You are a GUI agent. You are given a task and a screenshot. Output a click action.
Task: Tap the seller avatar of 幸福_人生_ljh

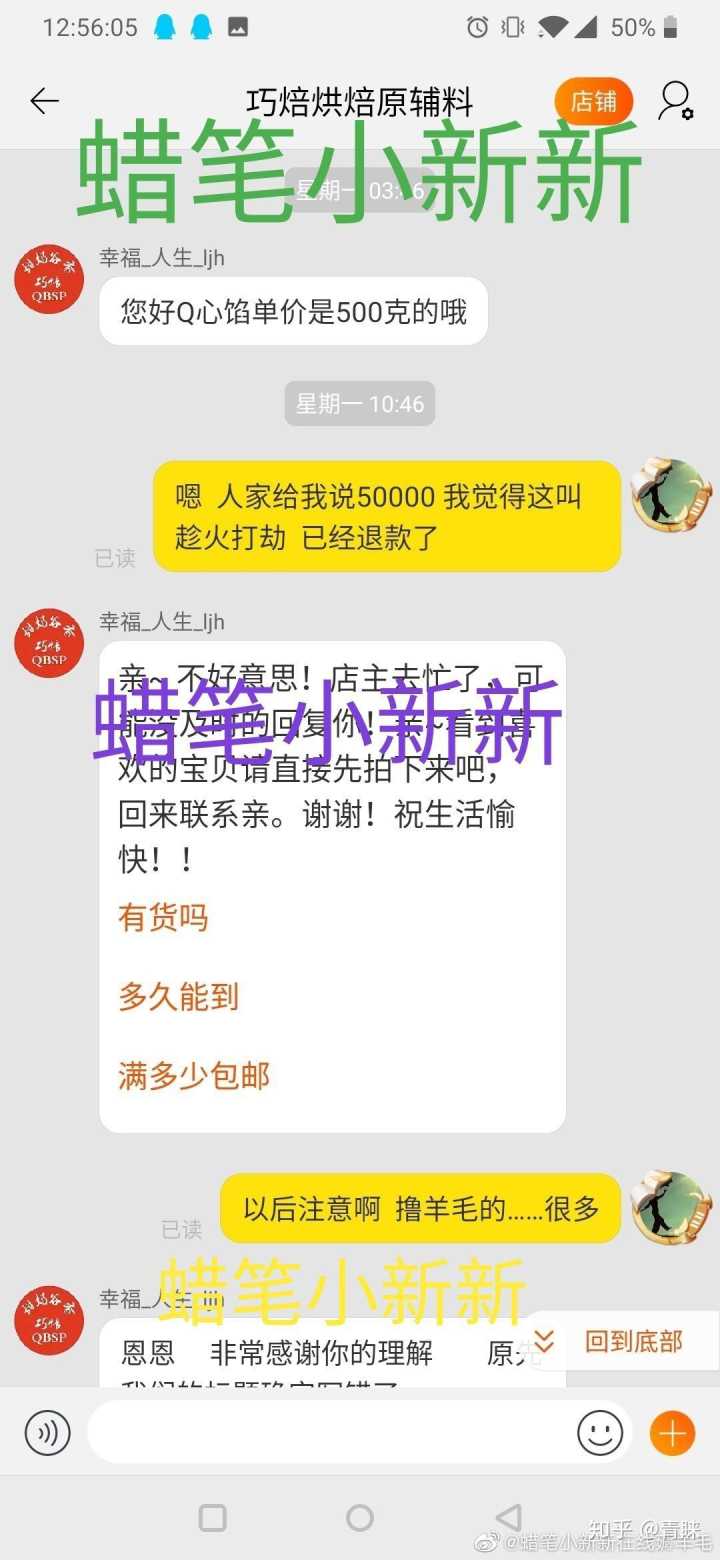coord(49,280)
